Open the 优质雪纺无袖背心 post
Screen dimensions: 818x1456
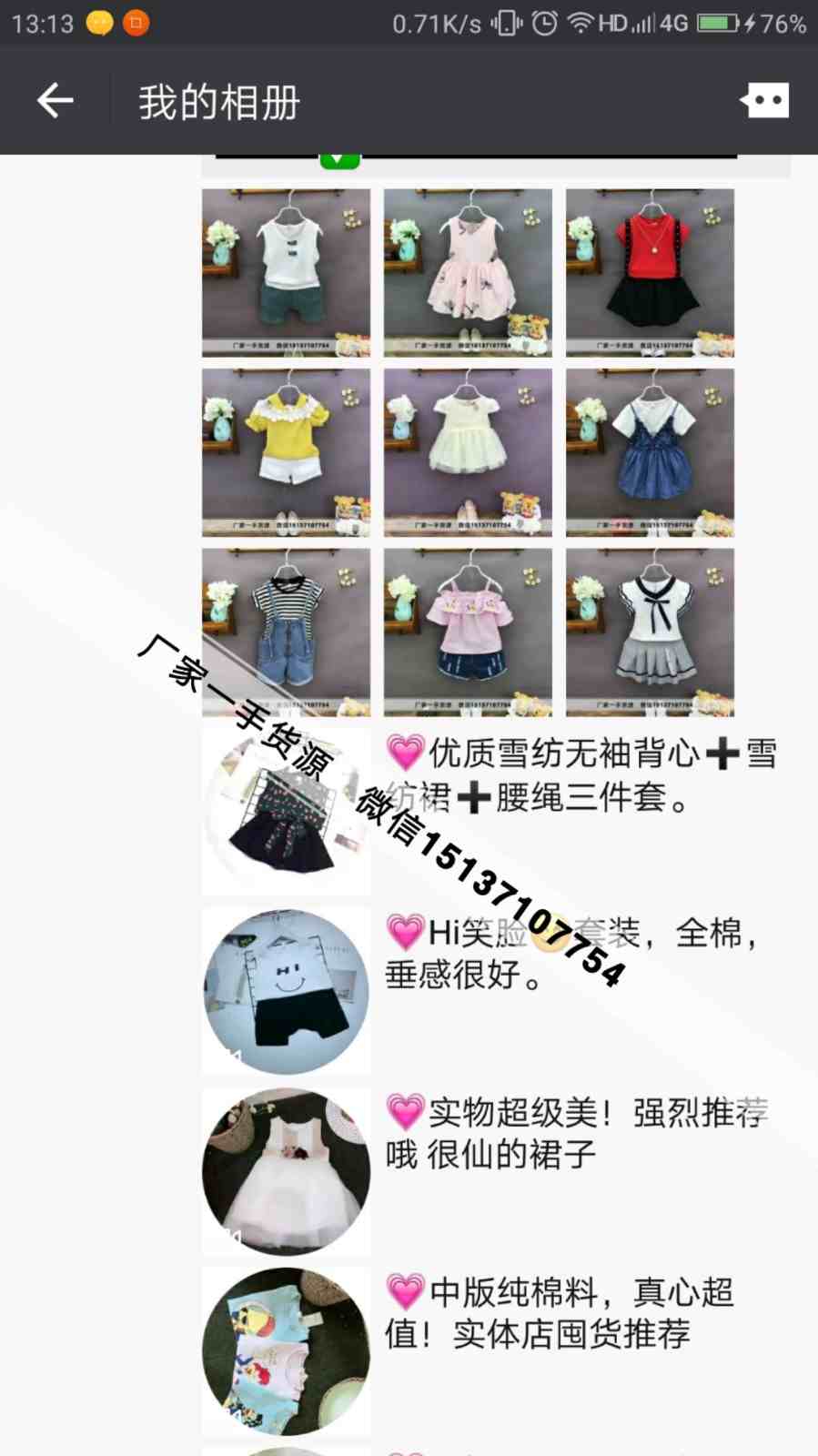pos(582,775)
